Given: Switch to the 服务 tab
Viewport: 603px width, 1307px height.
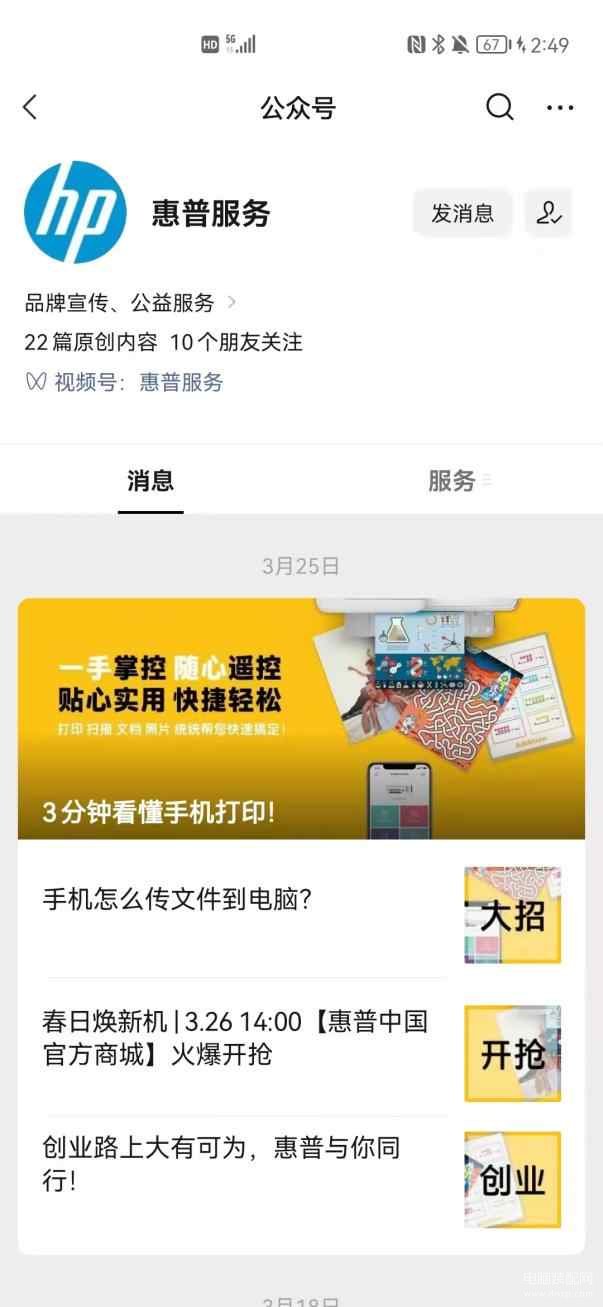Looking at the screenshot, I should coord(452,481).
